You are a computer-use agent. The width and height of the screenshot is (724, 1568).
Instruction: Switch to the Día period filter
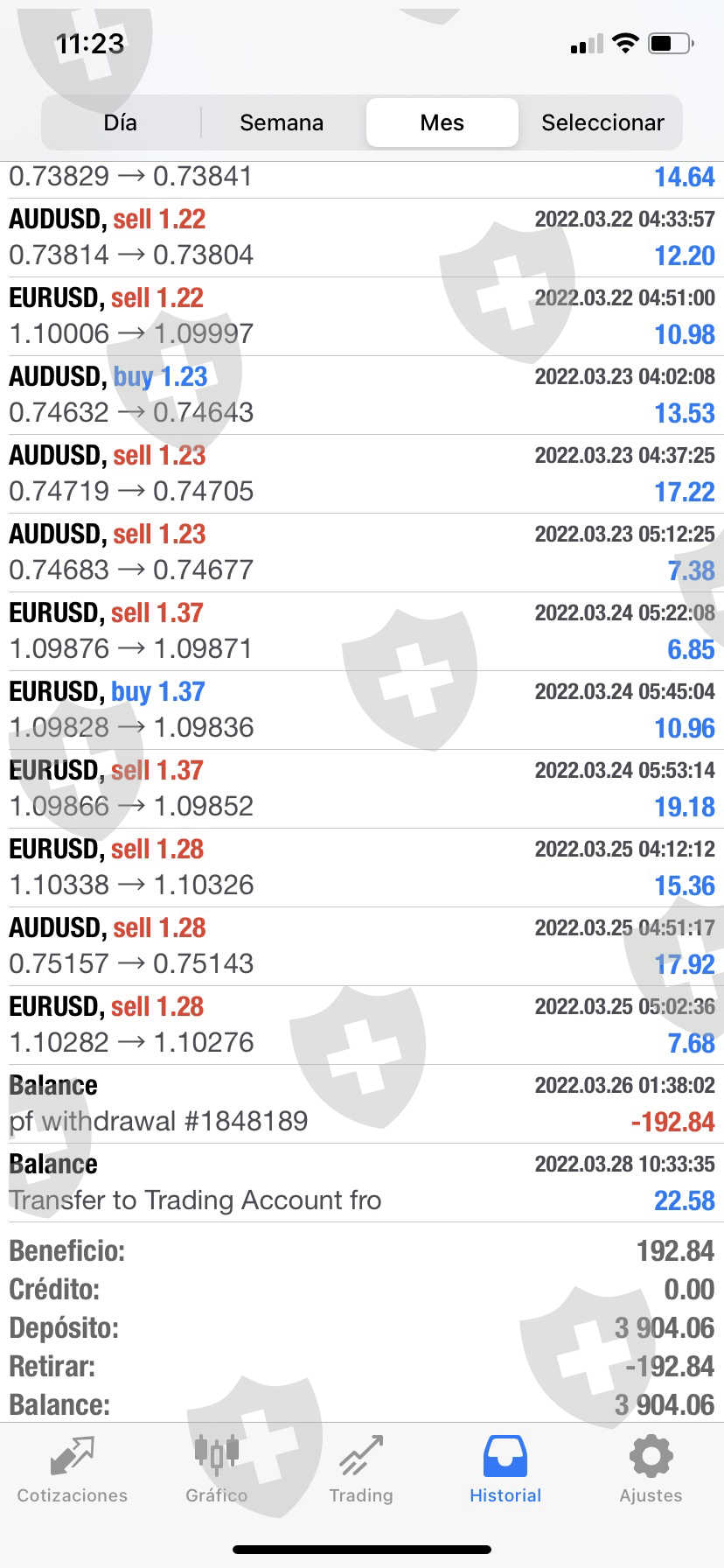pos(121,122)
